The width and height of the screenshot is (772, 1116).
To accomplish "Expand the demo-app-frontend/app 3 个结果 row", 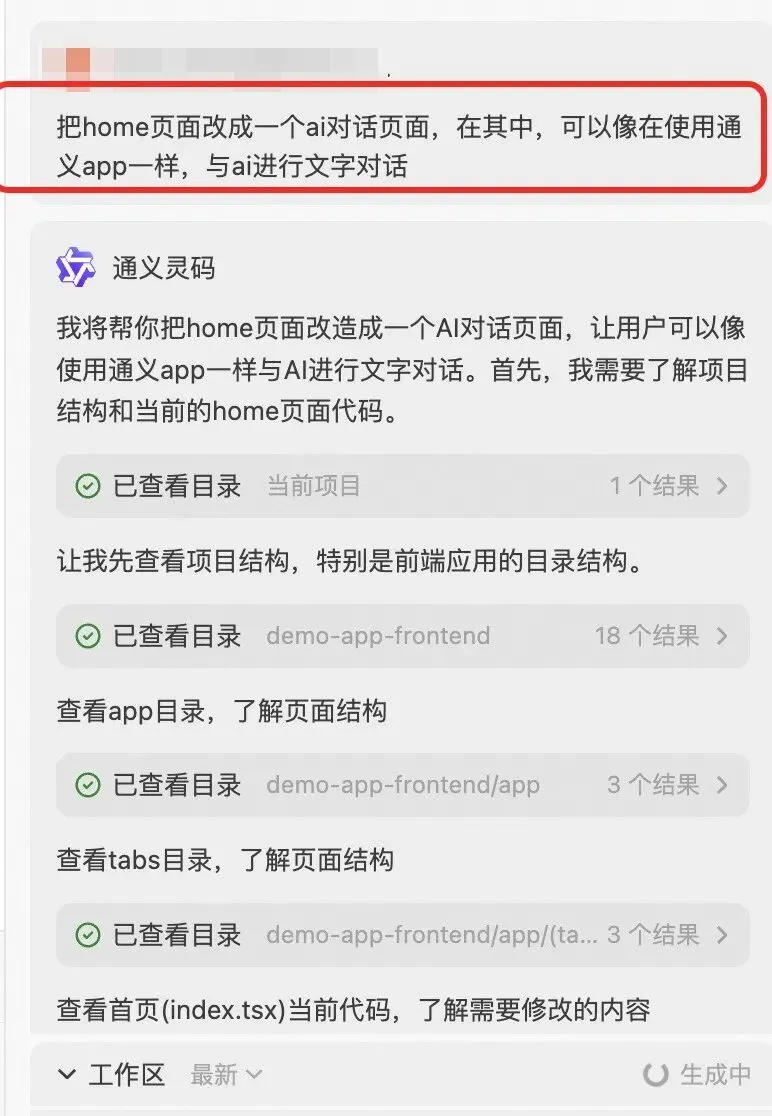I will (402, 785).
